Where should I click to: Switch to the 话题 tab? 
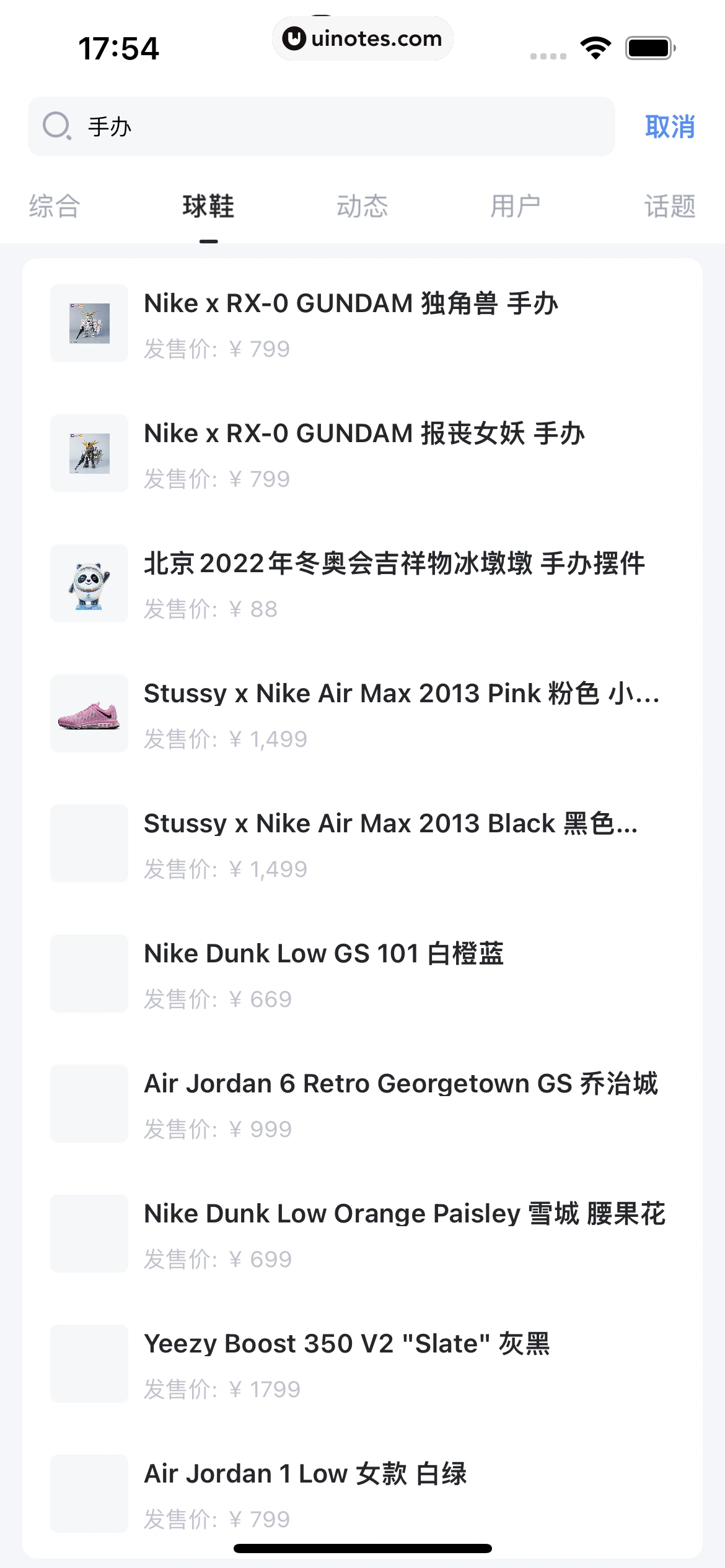(x=669, y=206)
